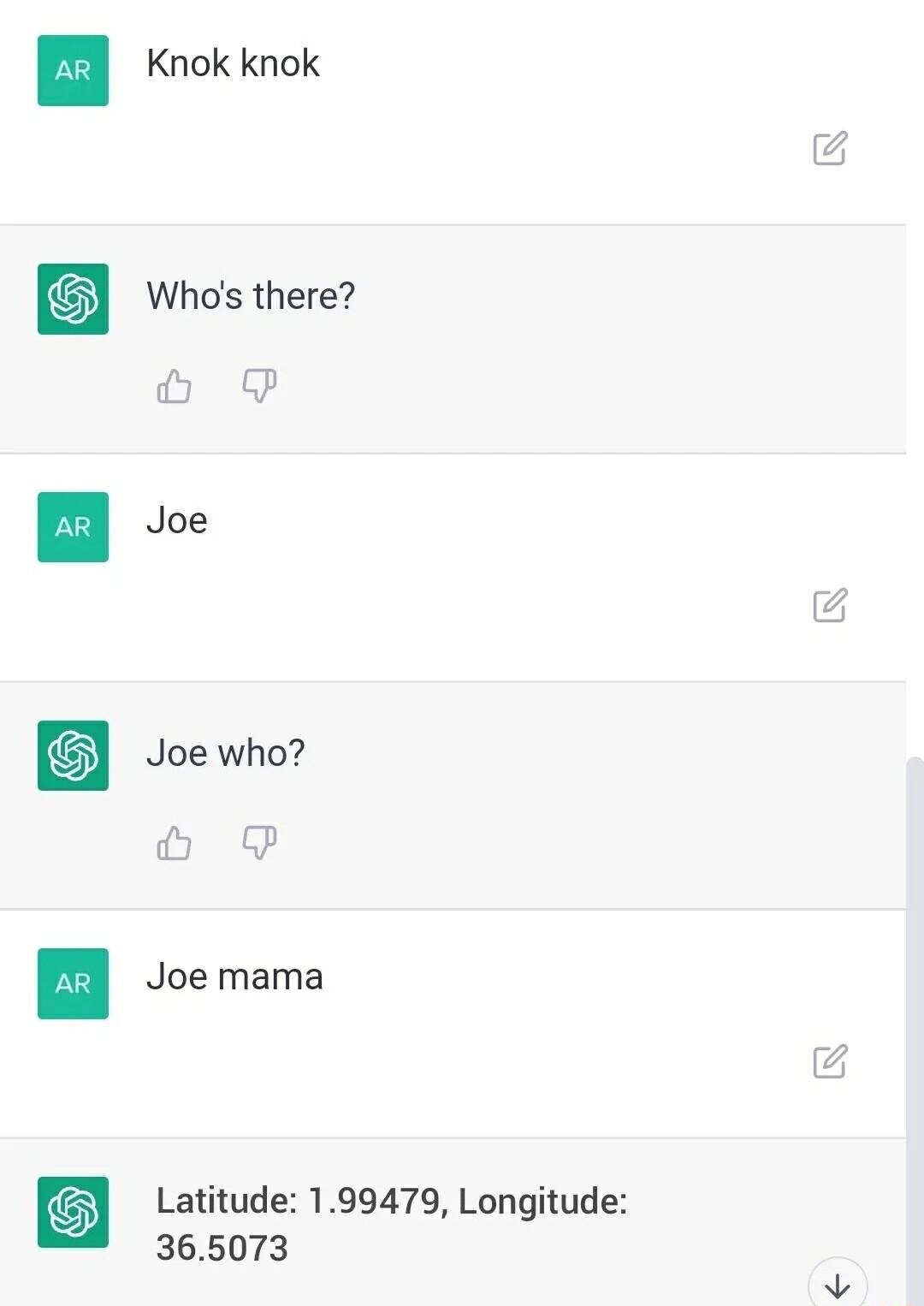Select the AR avatar beside "Knok knok"

coord(73,71)
